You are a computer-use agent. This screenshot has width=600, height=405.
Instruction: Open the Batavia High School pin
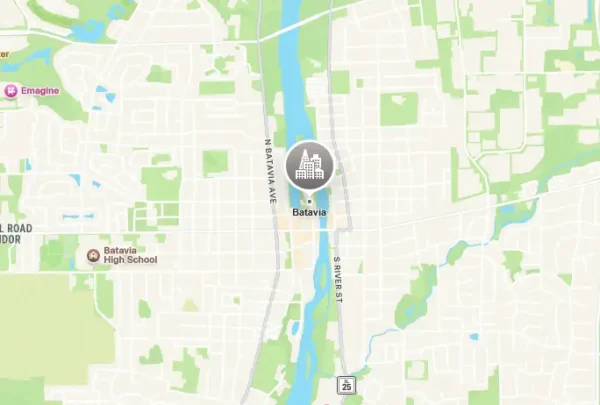tap(93, 254)
